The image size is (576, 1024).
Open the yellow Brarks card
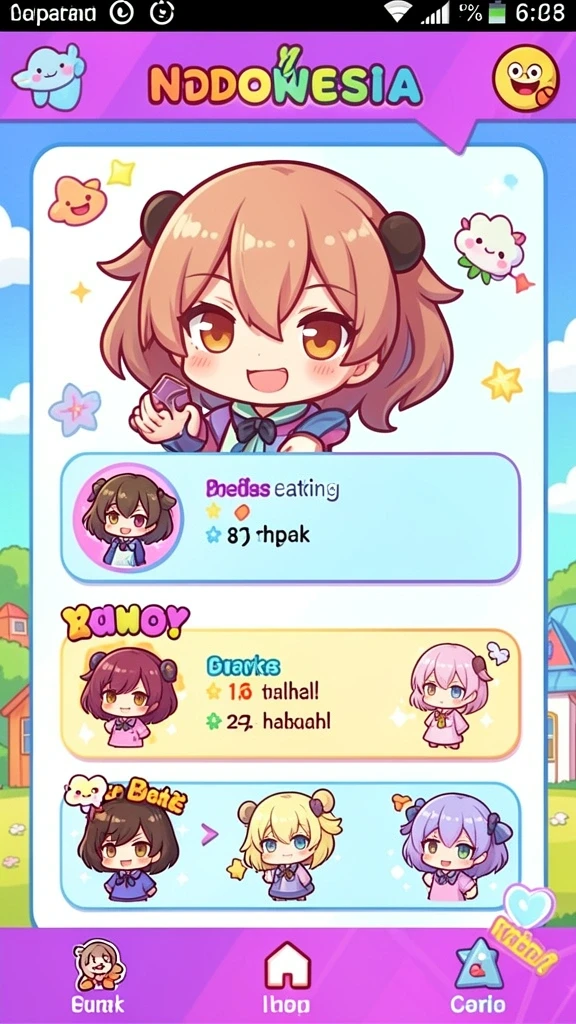tap(291, 694)
